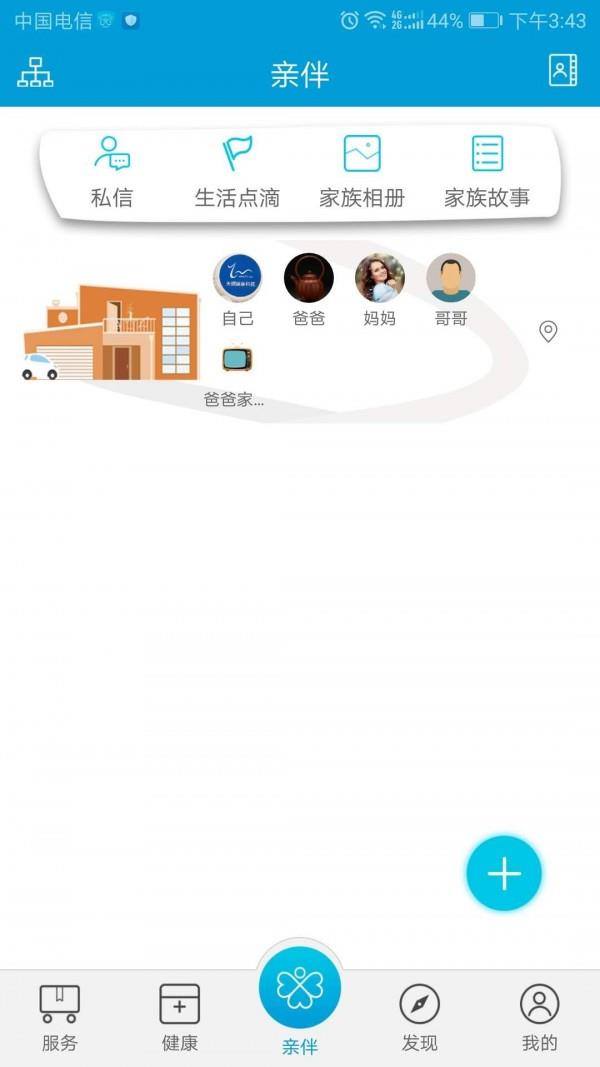
Task: Select the 哥哥 avatar
Action: pyautogui.click(x=451, y=279)
